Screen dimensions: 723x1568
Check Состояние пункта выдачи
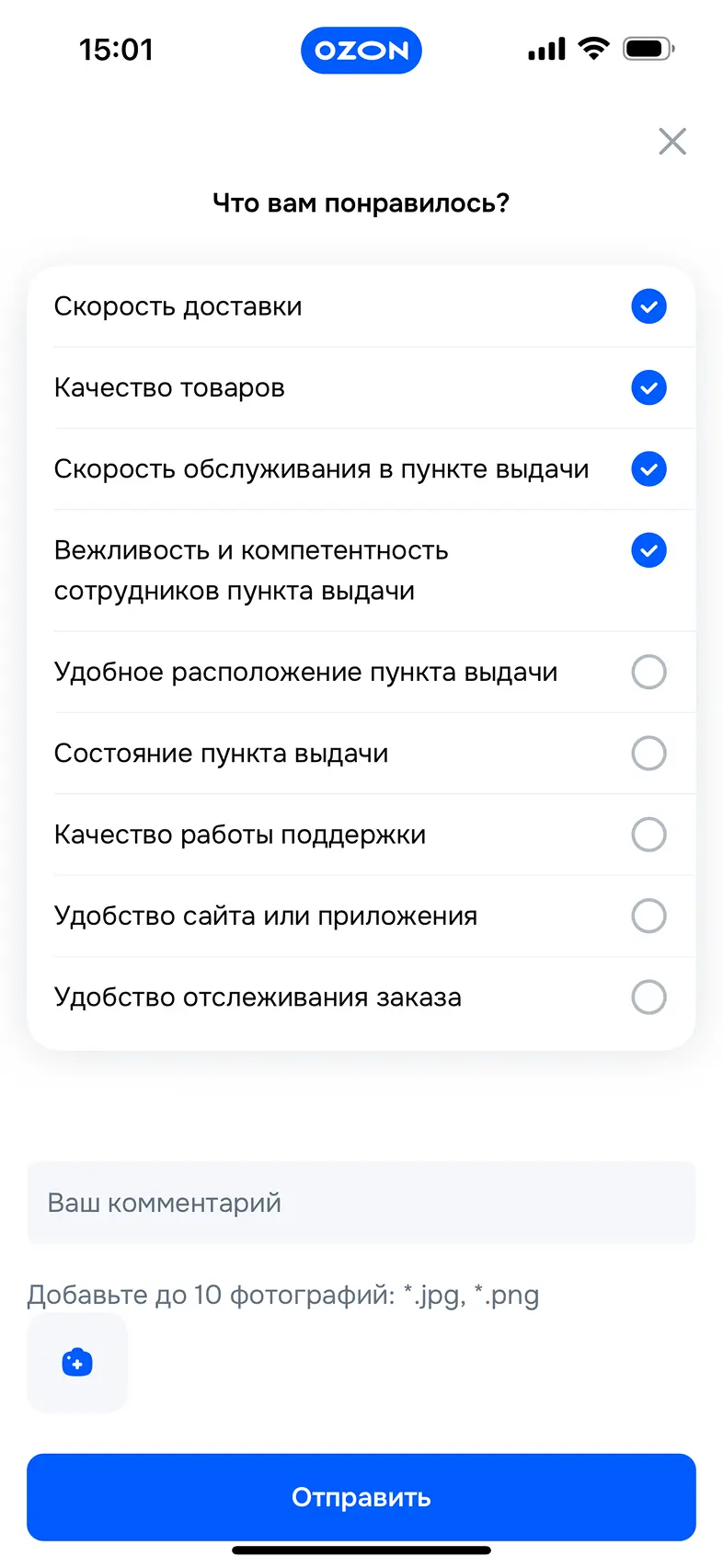tap(648, 753)
